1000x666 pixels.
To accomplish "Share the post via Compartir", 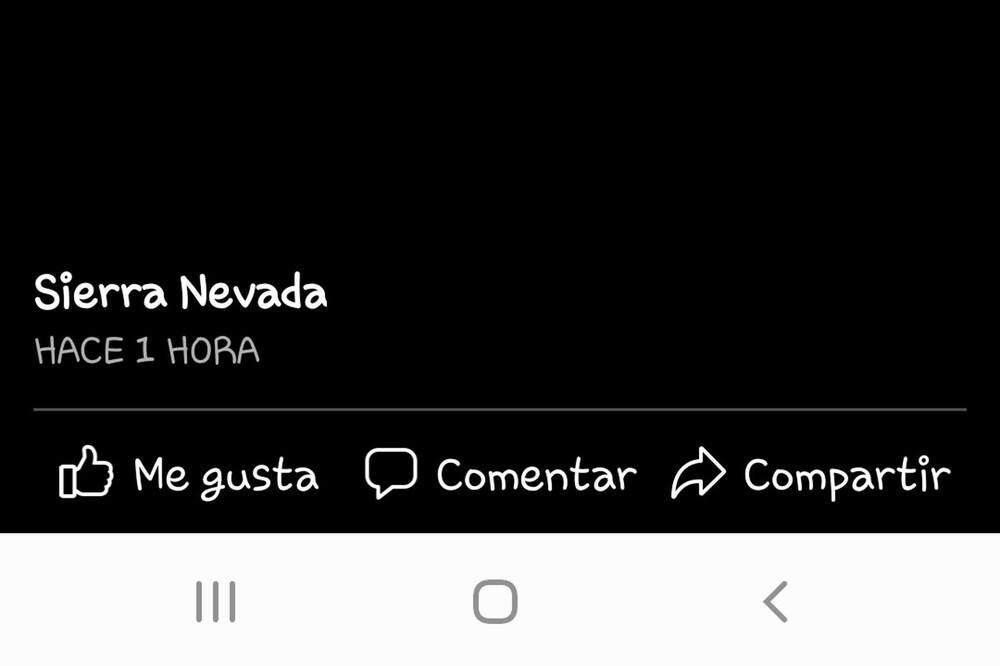I will pyautogui.click(x=811, y=475).
